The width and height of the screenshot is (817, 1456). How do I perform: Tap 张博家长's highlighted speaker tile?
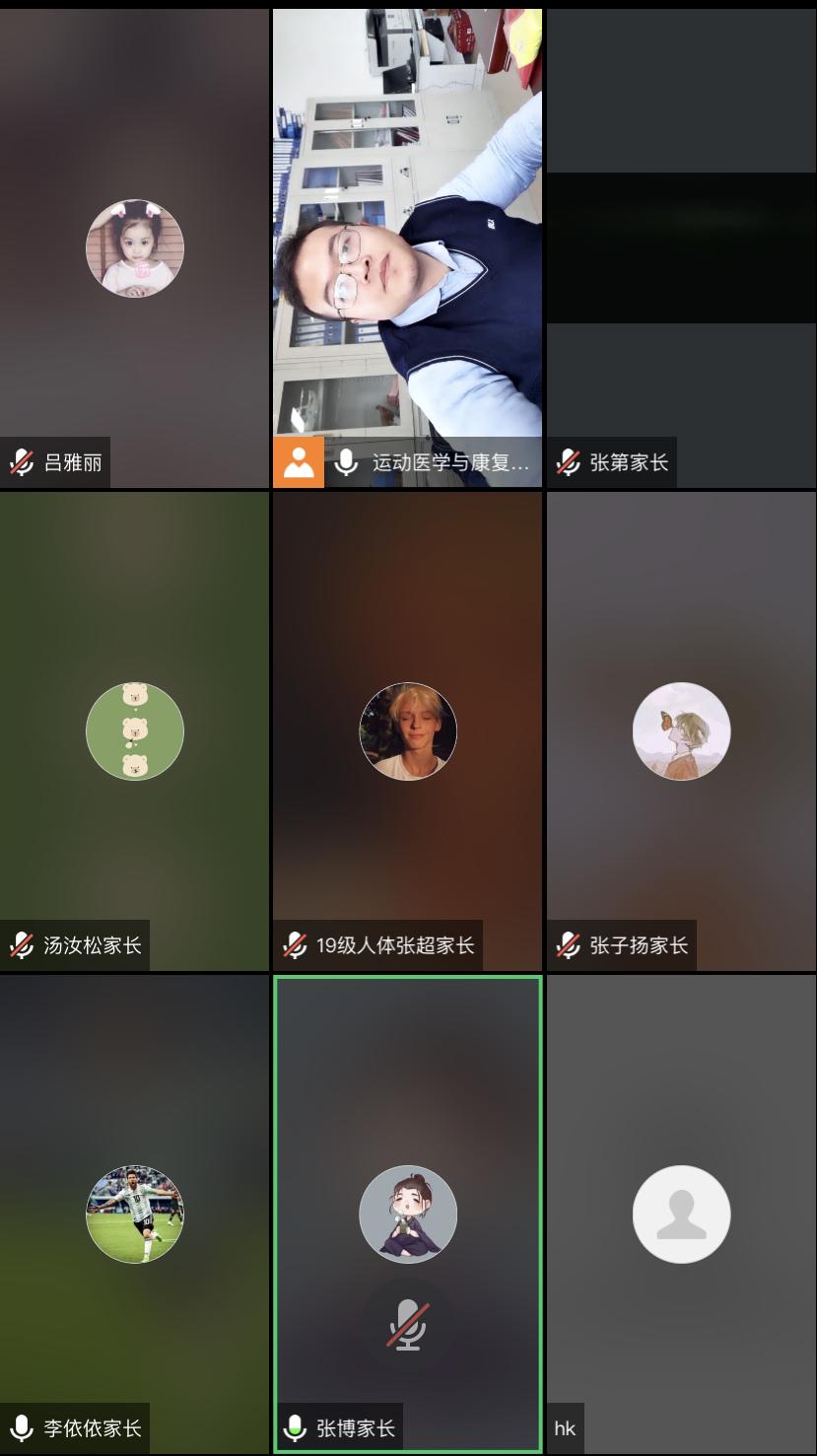coord(407,1213)
